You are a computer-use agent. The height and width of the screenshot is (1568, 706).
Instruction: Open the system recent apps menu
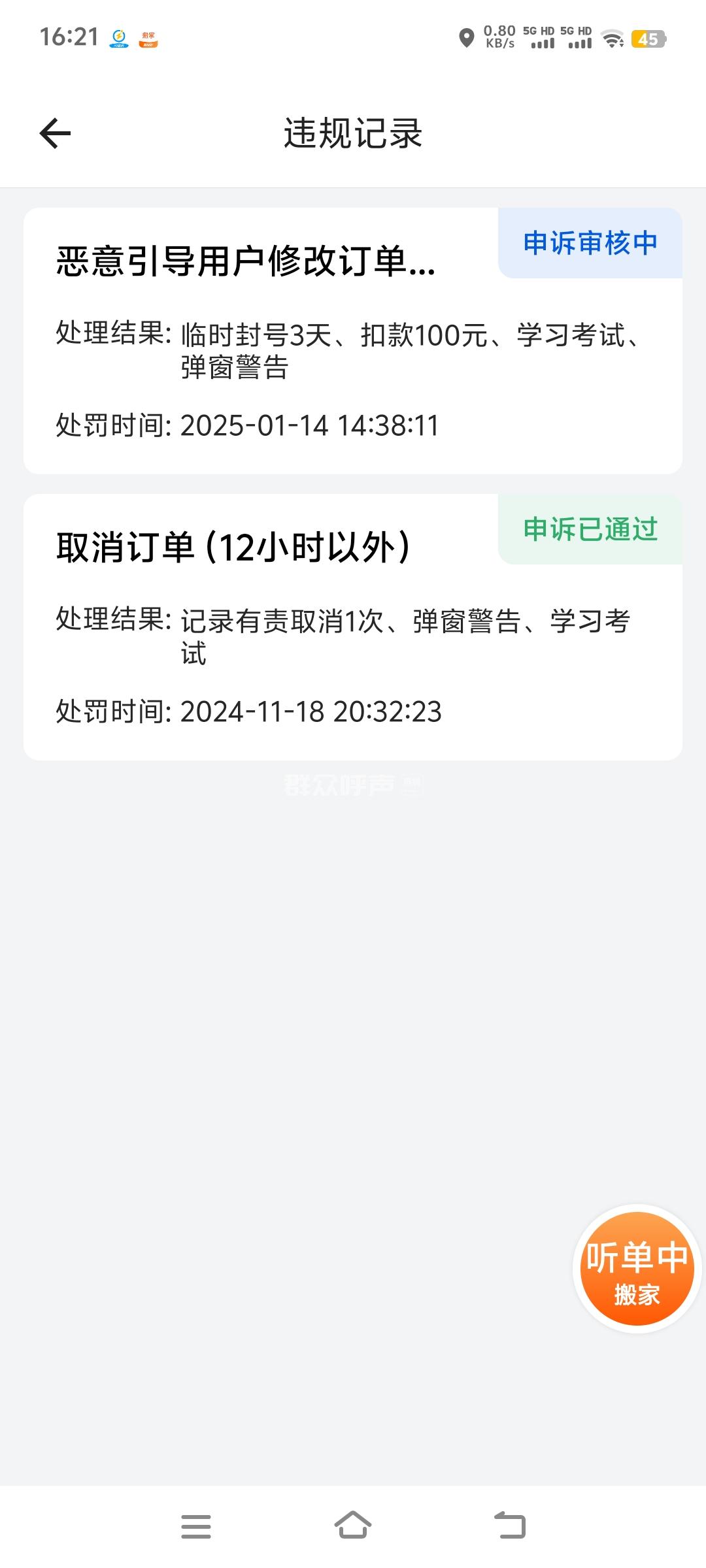[x=195, y=1527]
